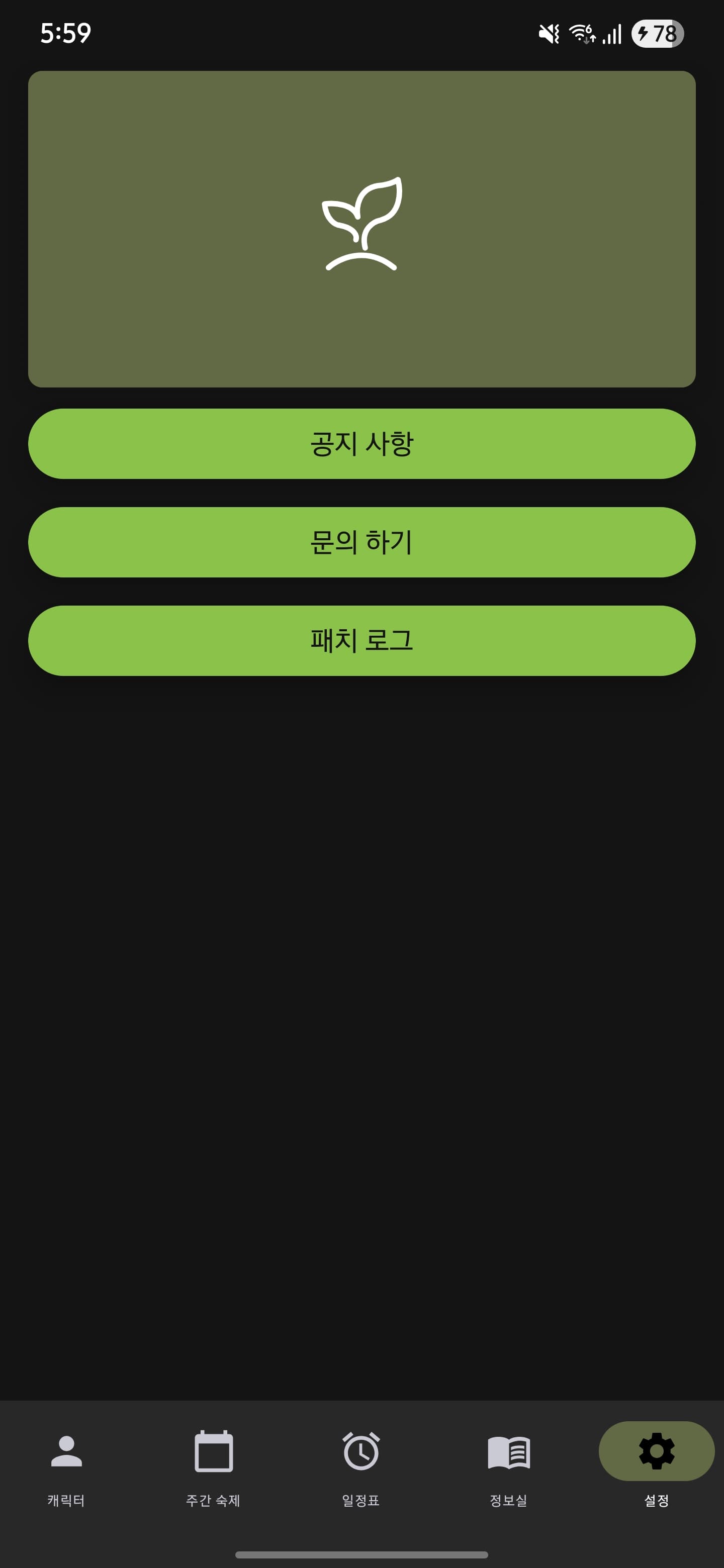This screenshot has height=1568, width=724.
Task: Open 문의 하기 inquiry page
Action: click(361, 542)
